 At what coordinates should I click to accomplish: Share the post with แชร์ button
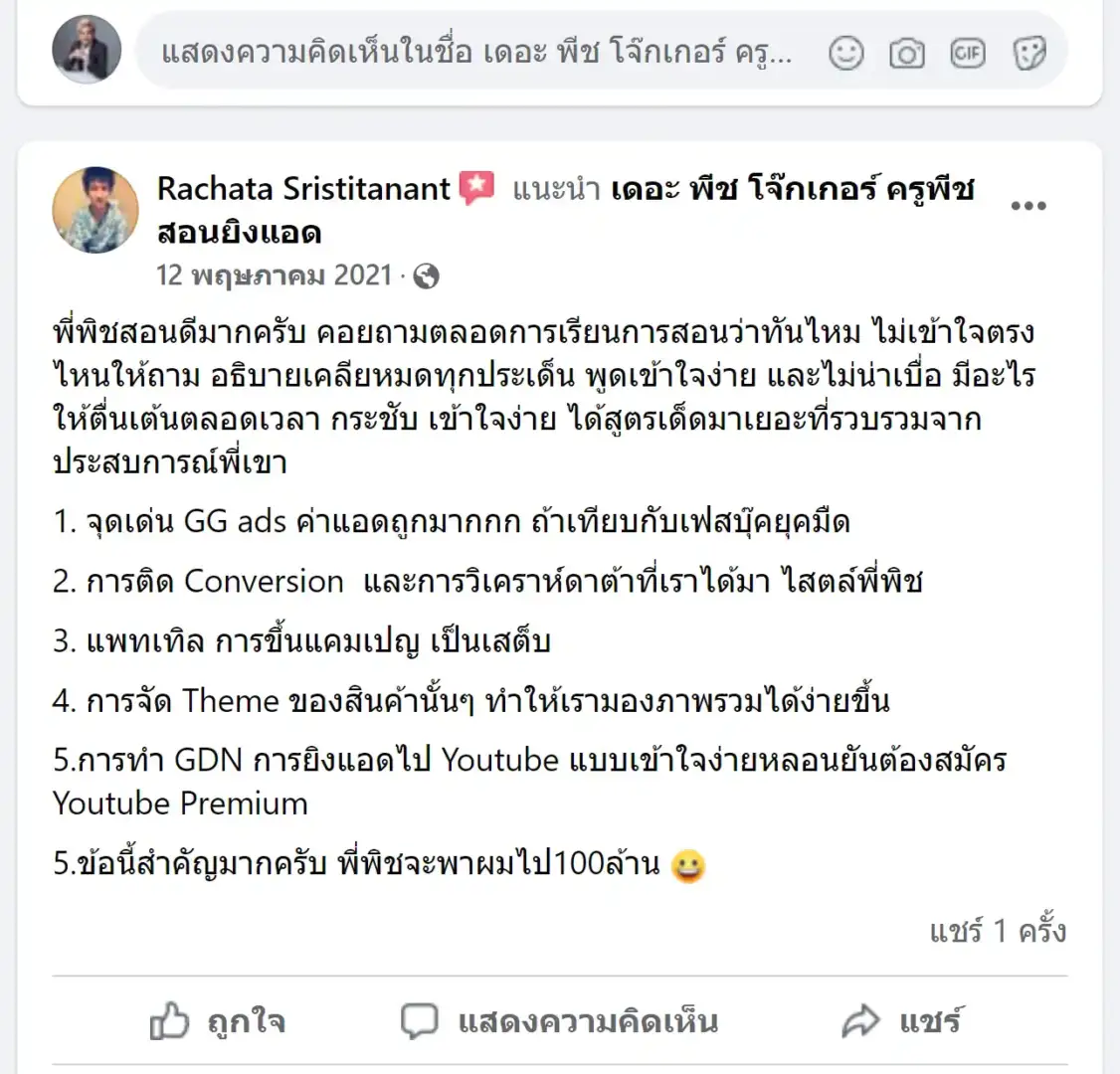pyautogui.click(x=901, y=1021)
